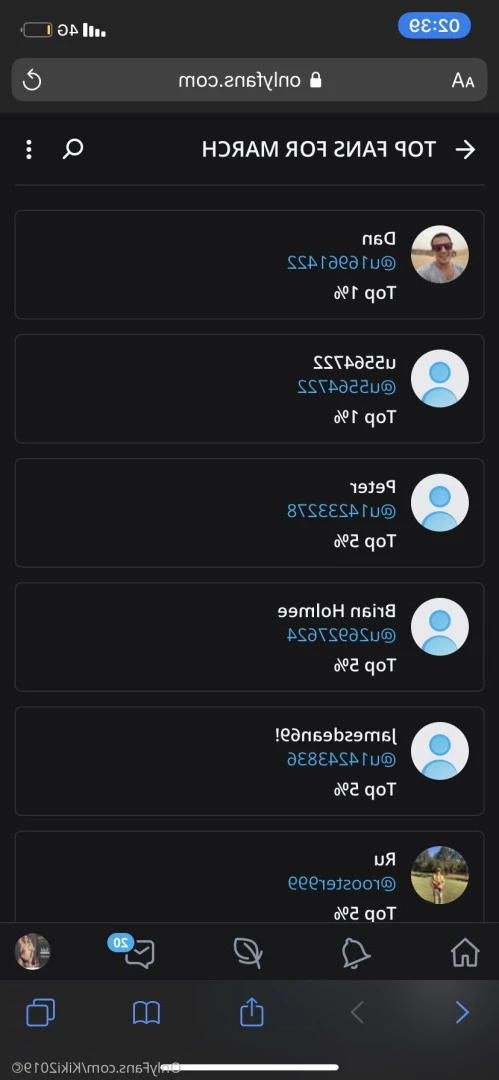Screen dimensions: 499x1080
Task: Reload the page in Safari
Action: click(x=32, y=81)
